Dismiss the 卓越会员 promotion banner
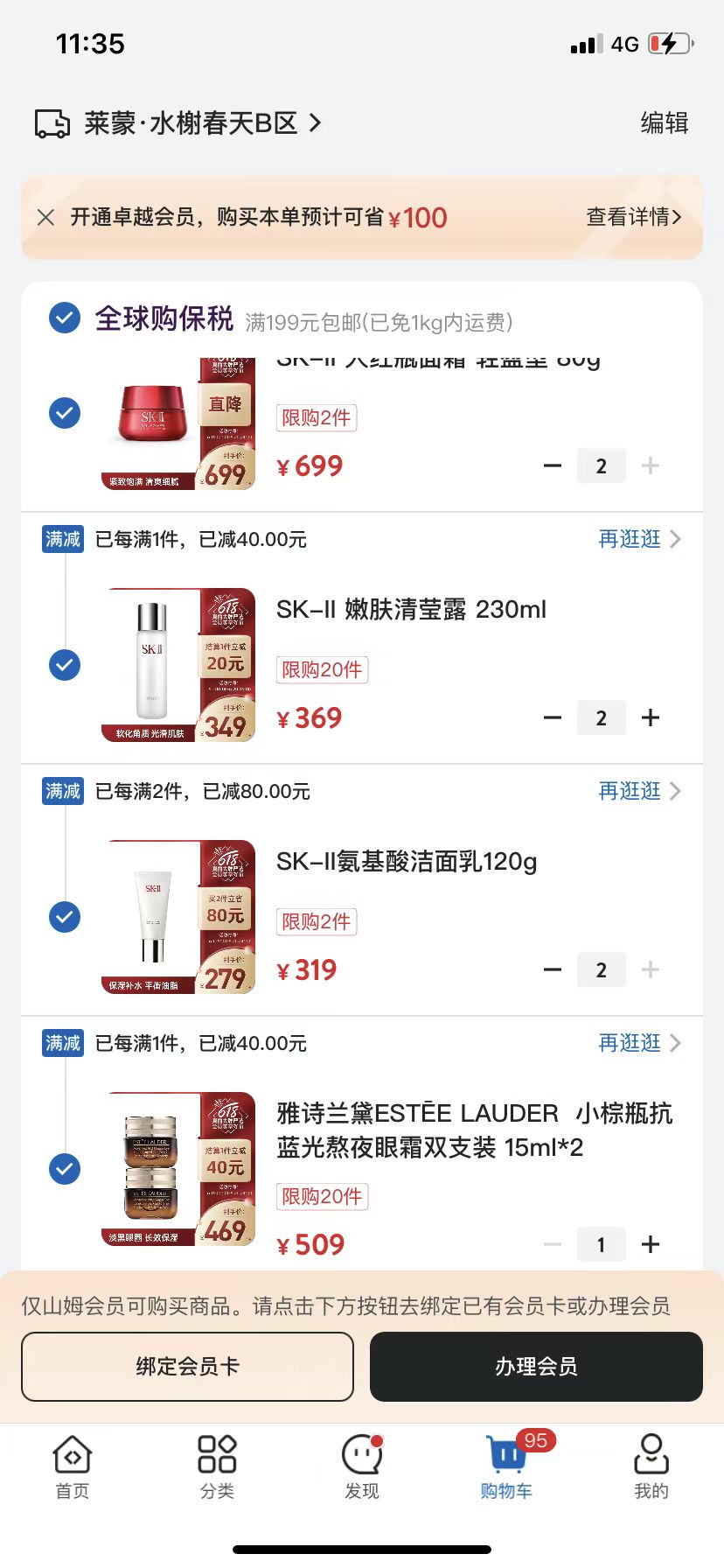 [46, 217]
